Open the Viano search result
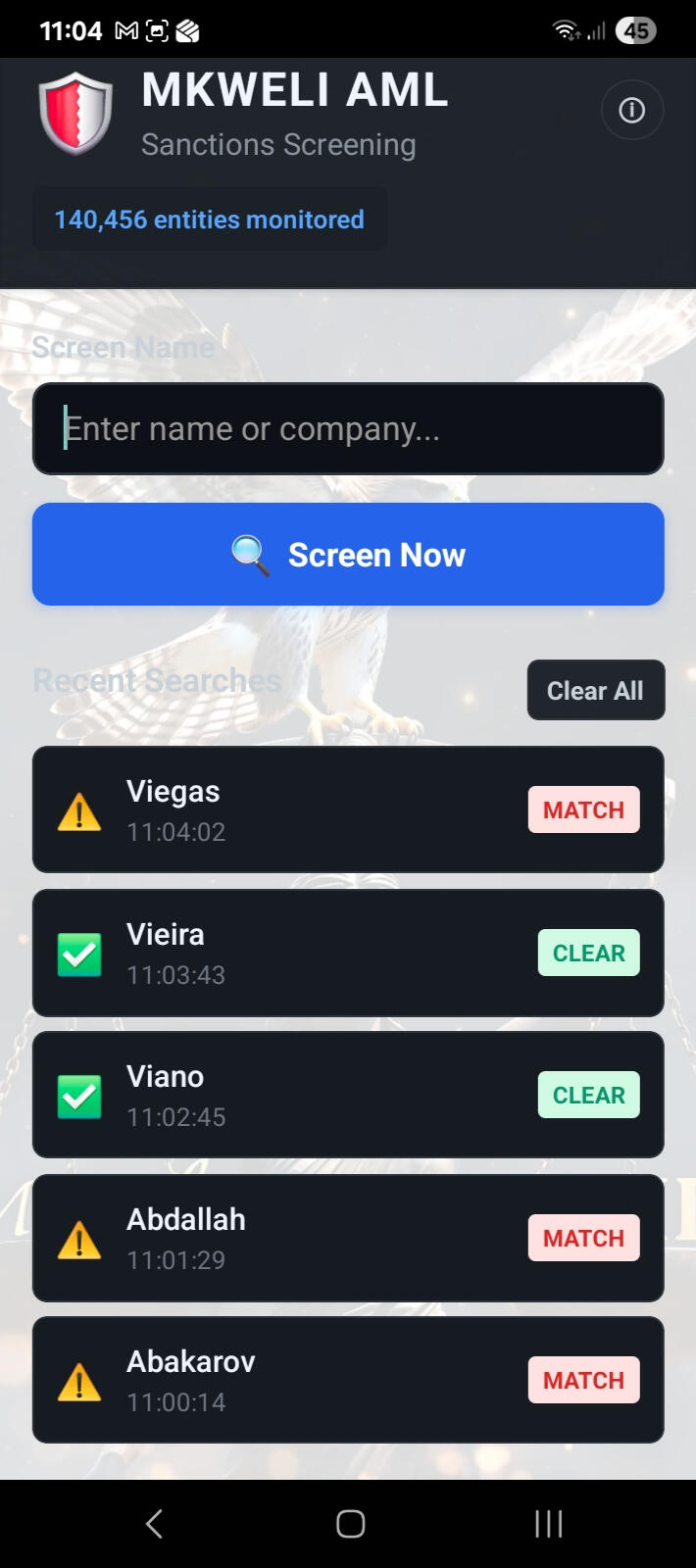The height and width of the screenshot is (1568, 696). (x=348, y=1095)
